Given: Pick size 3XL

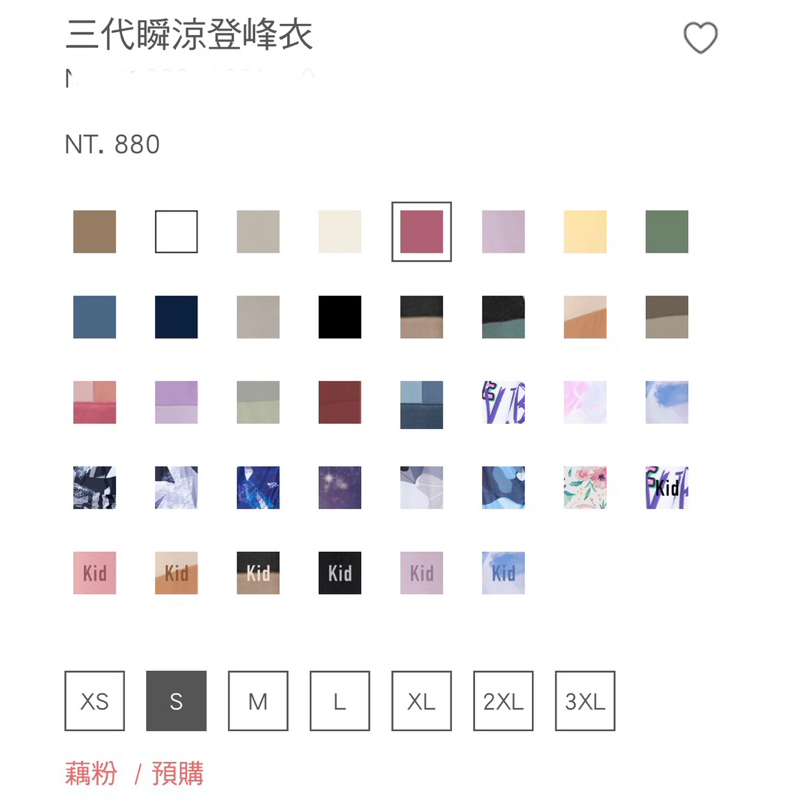Looking at the screenshot, I should pyautogui.click(x=585, y=701).
